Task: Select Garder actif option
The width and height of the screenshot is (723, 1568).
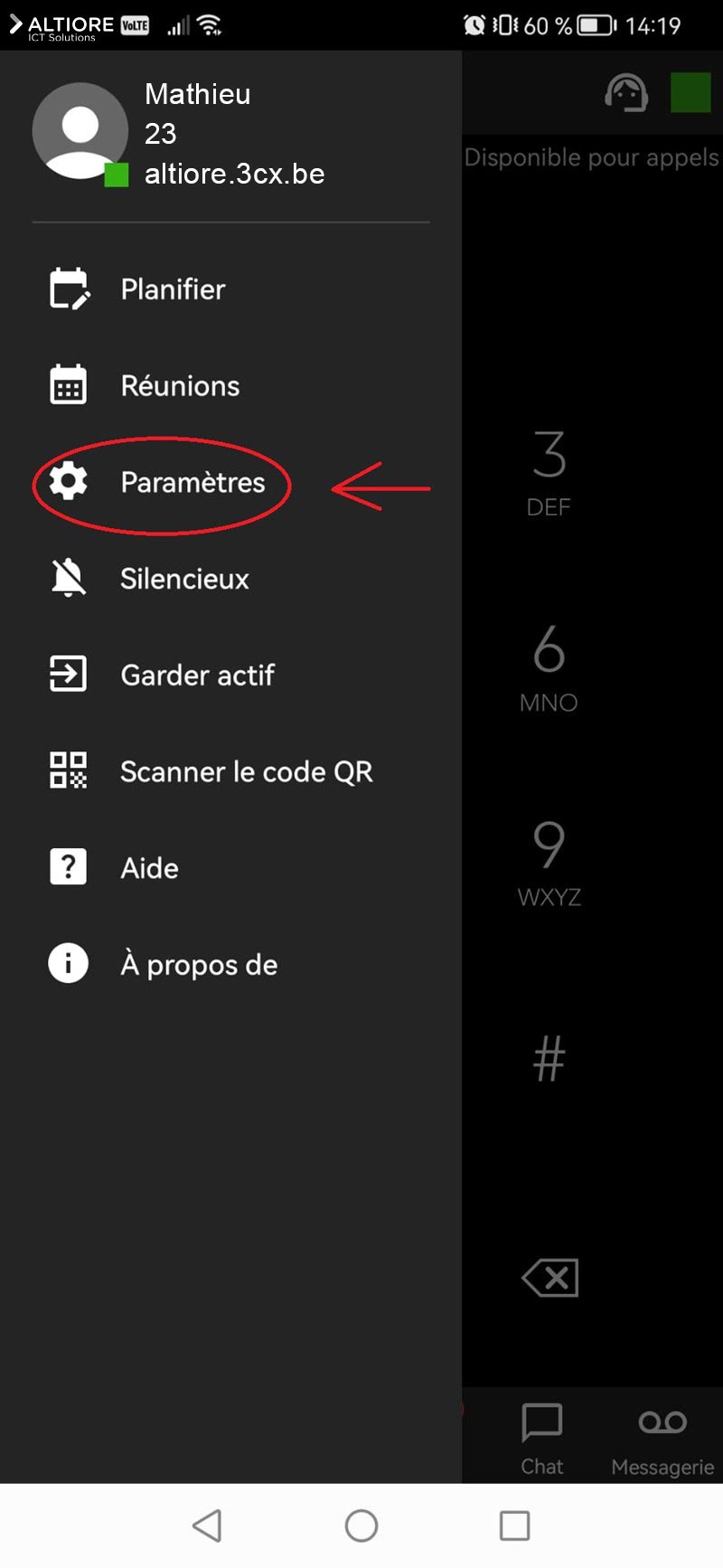Action: [x=196, y=675]
